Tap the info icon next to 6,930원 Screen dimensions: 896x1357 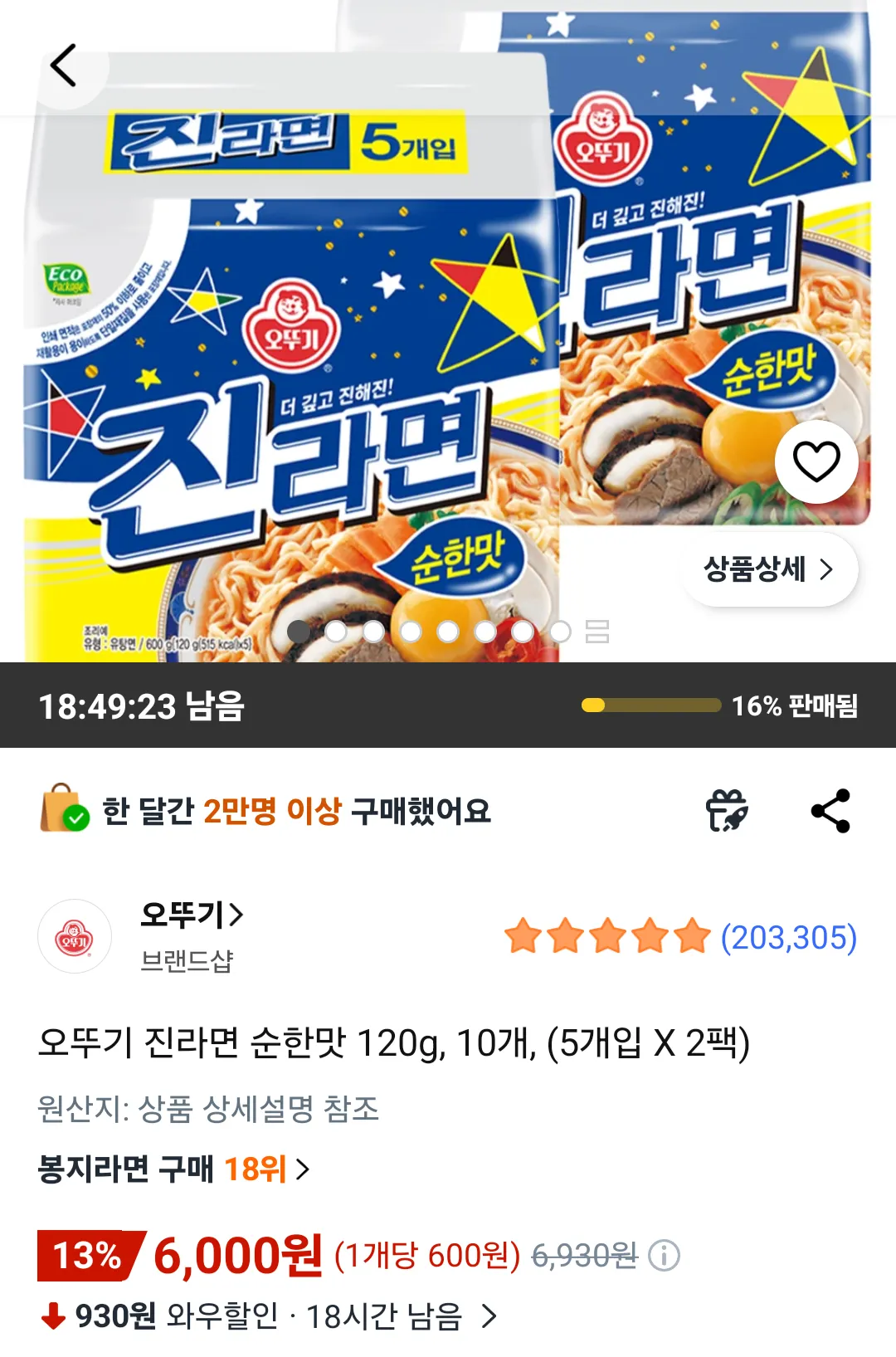664,1256
